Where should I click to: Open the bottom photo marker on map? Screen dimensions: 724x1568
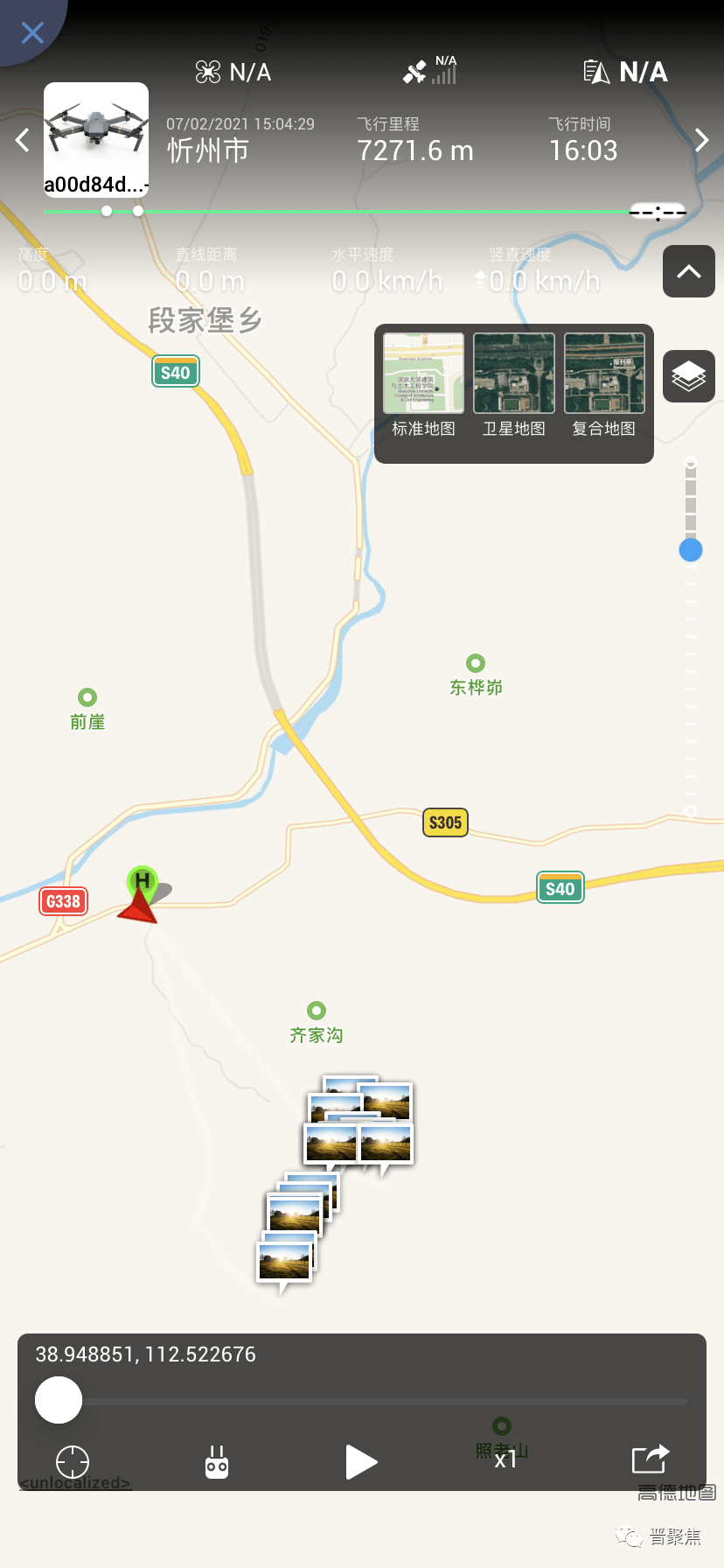point(284,1262)
